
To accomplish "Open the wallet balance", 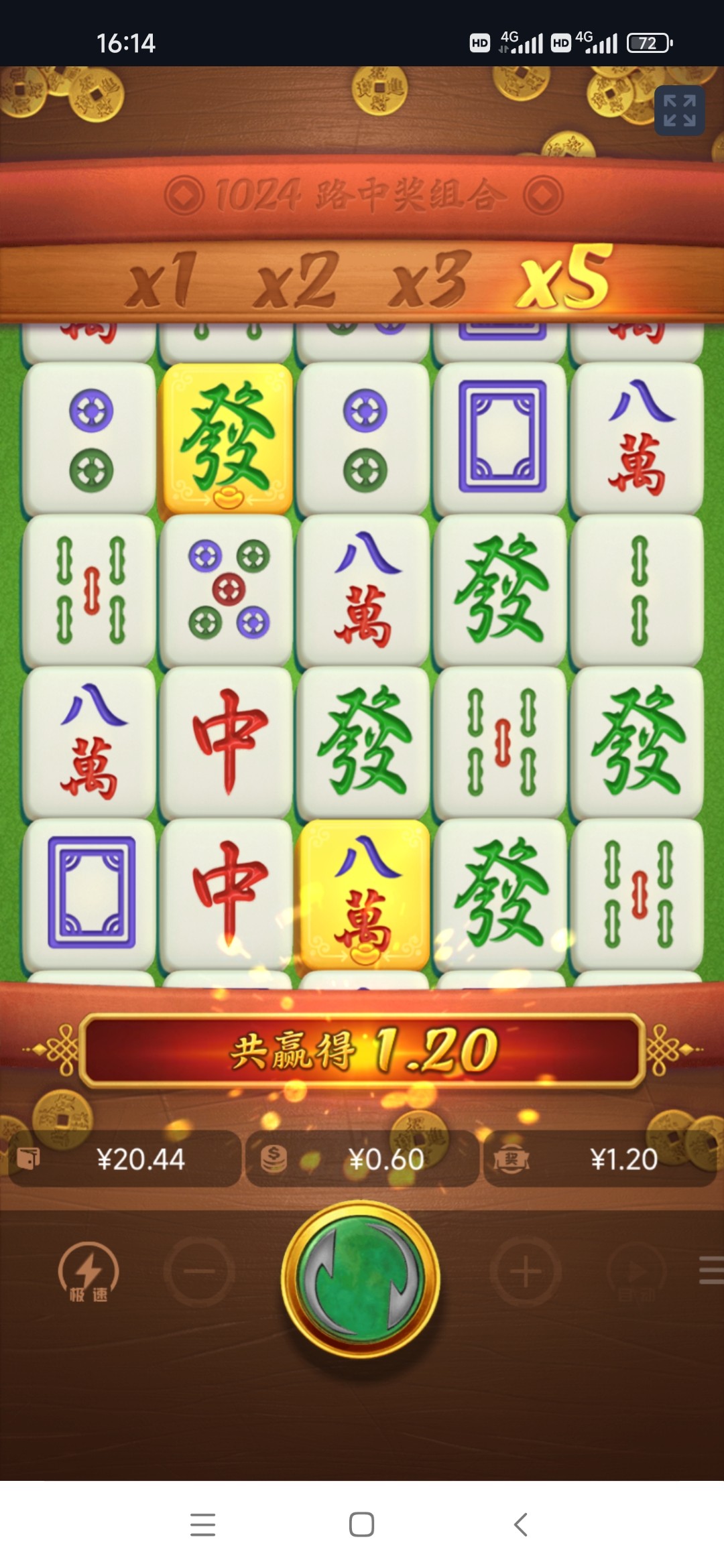I will (x=124, y=1159).
